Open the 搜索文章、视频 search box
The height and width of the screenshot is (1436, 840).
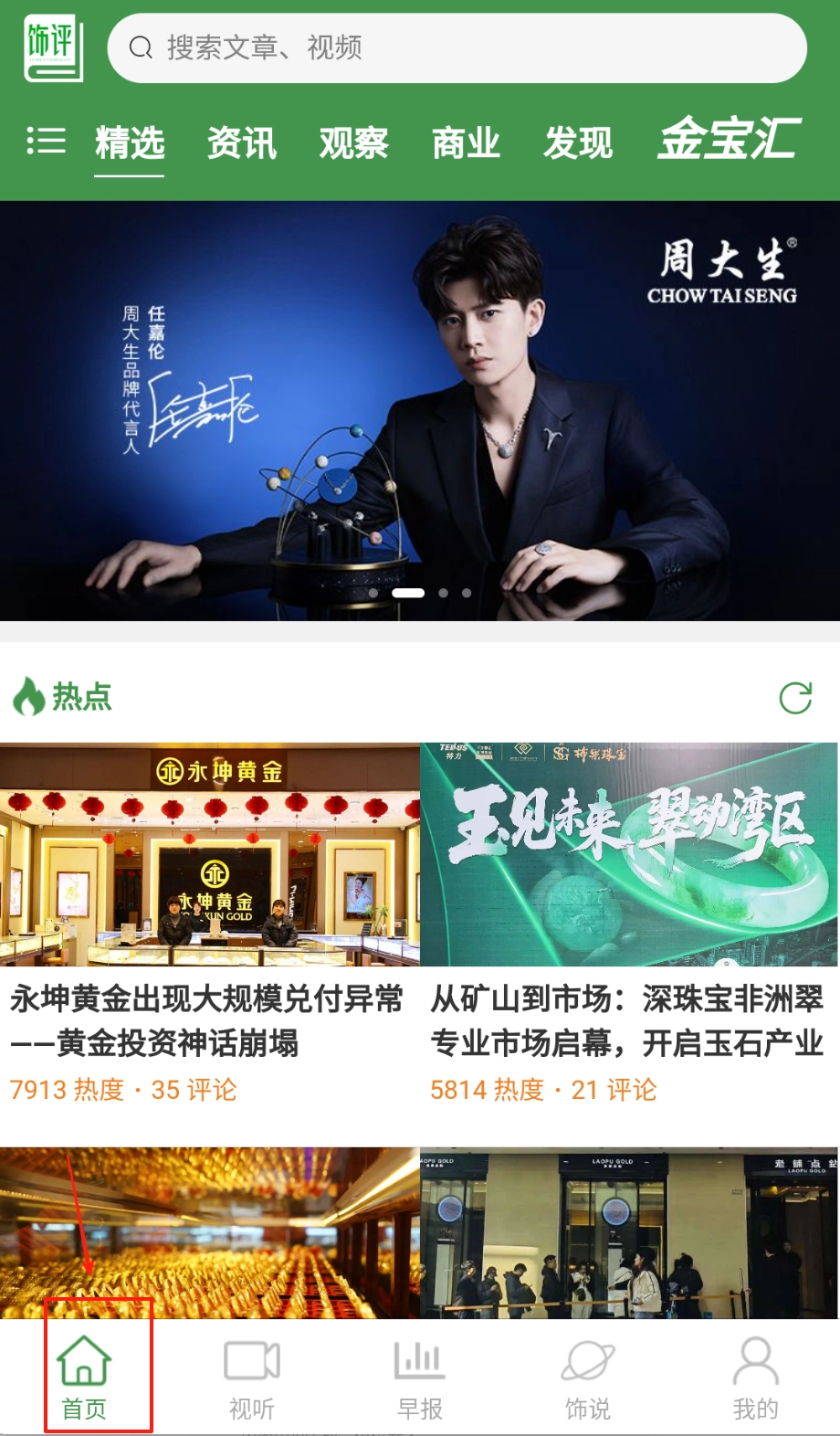pos(457,48)
